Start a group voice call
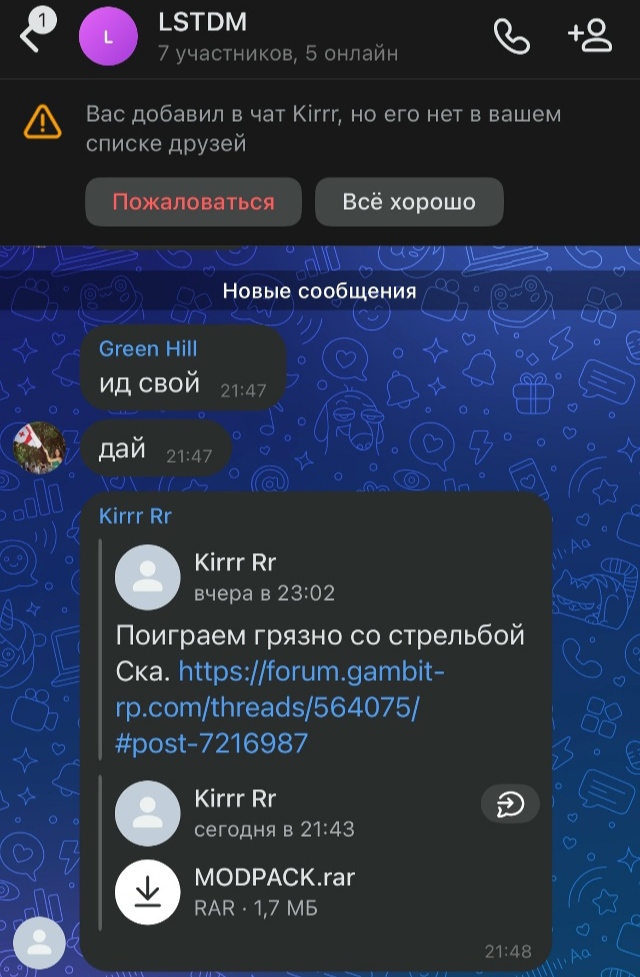640x977 pixels. click(x=511, y=37)
